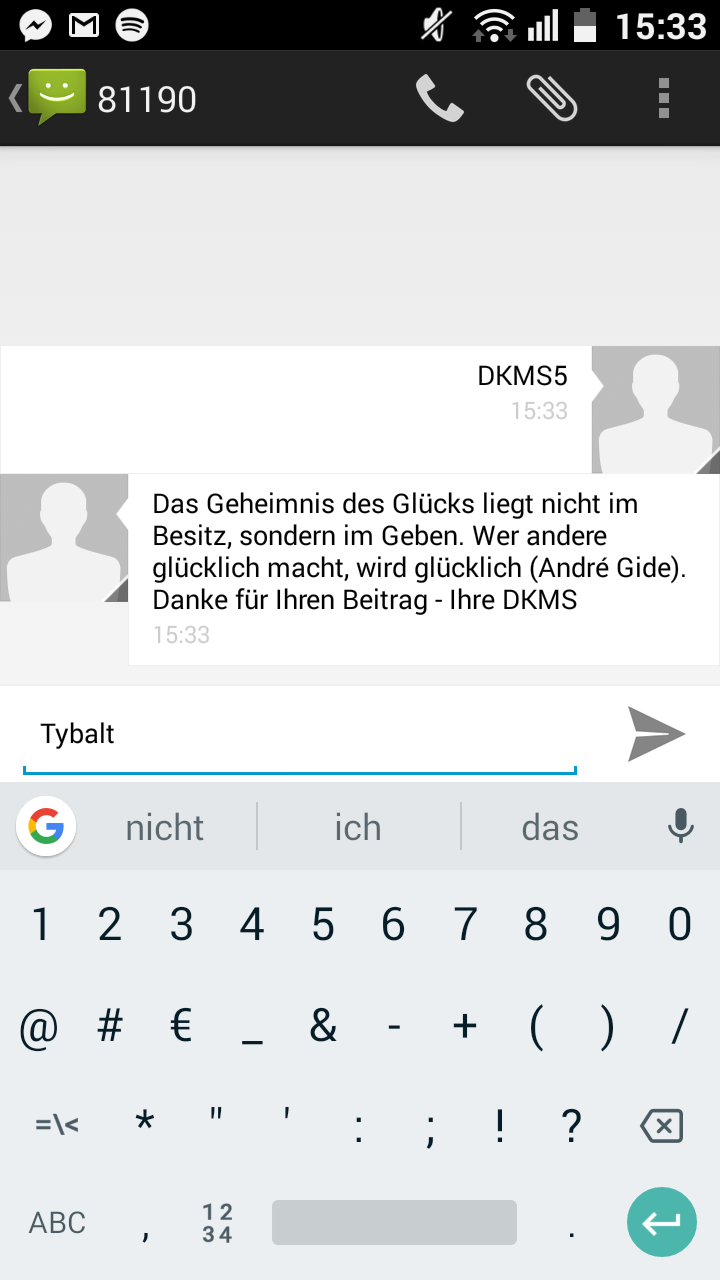720x1280 pixels.
Task: Delete a character with the backspace key
Action: coord(661,1127)
